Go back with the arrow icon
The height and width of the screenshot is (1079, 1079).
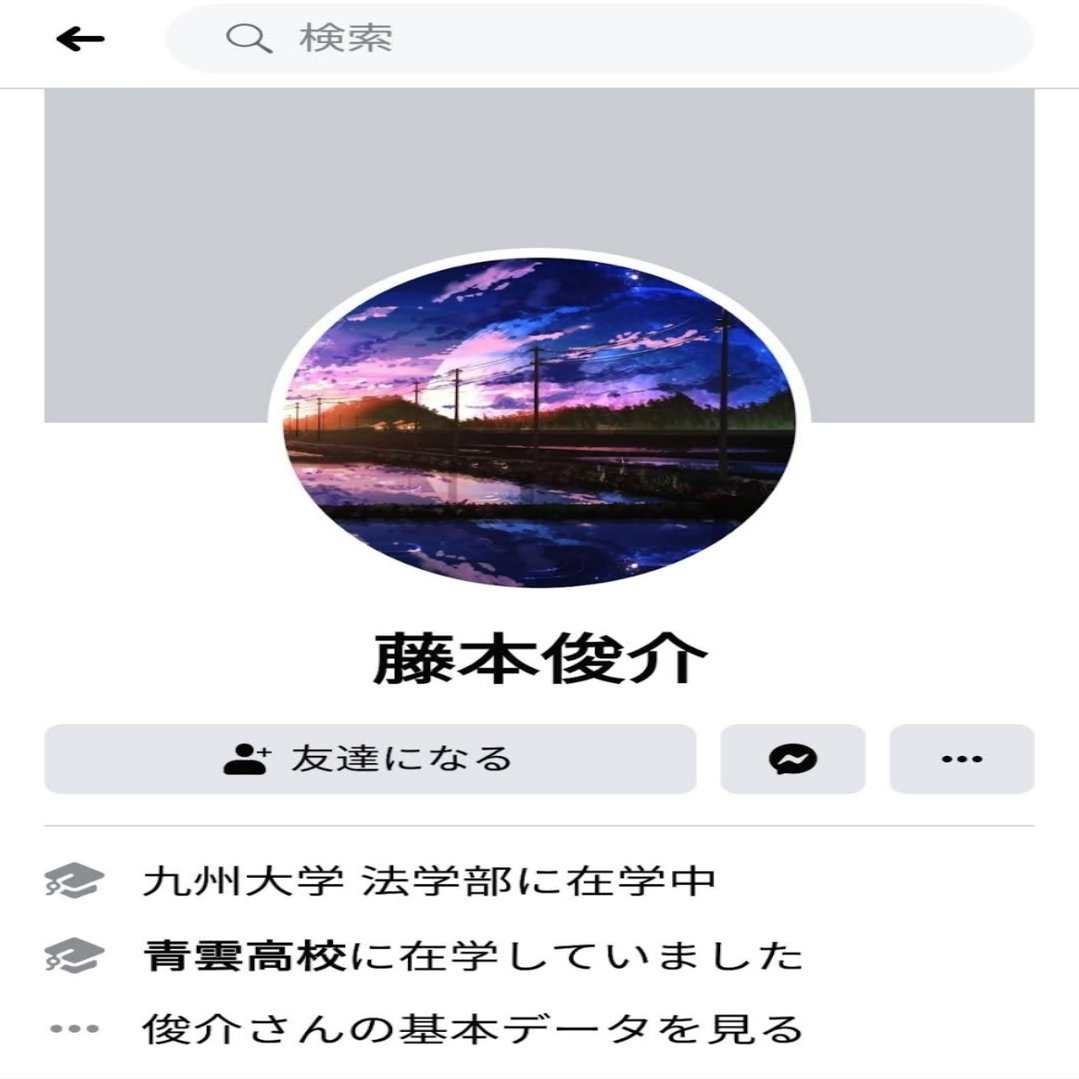[x=80, y=39]
